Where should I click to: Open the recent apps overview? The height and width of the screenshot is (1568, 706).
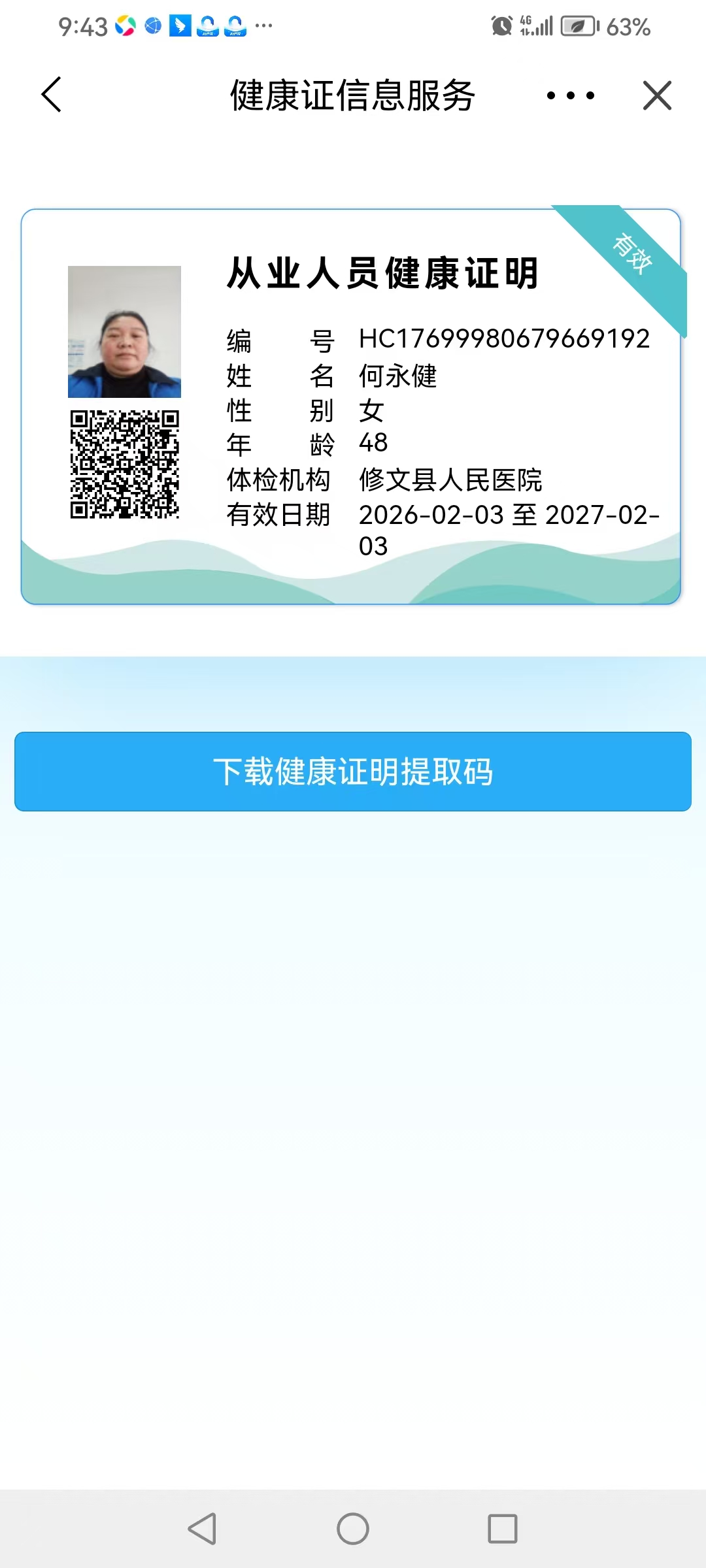pyautogui.click(x=503, y=1529)
